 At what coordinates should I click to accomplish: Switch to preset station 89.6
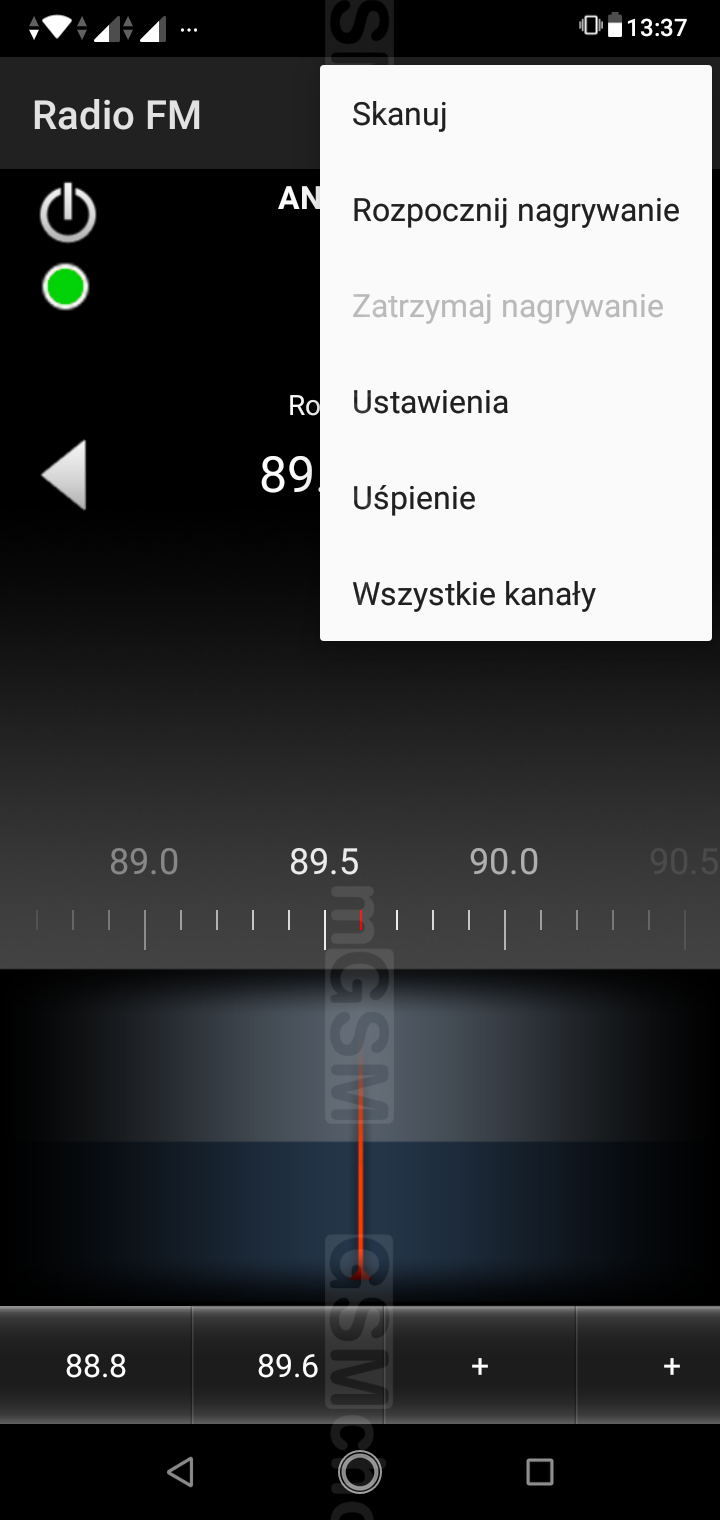point(288,1366)
